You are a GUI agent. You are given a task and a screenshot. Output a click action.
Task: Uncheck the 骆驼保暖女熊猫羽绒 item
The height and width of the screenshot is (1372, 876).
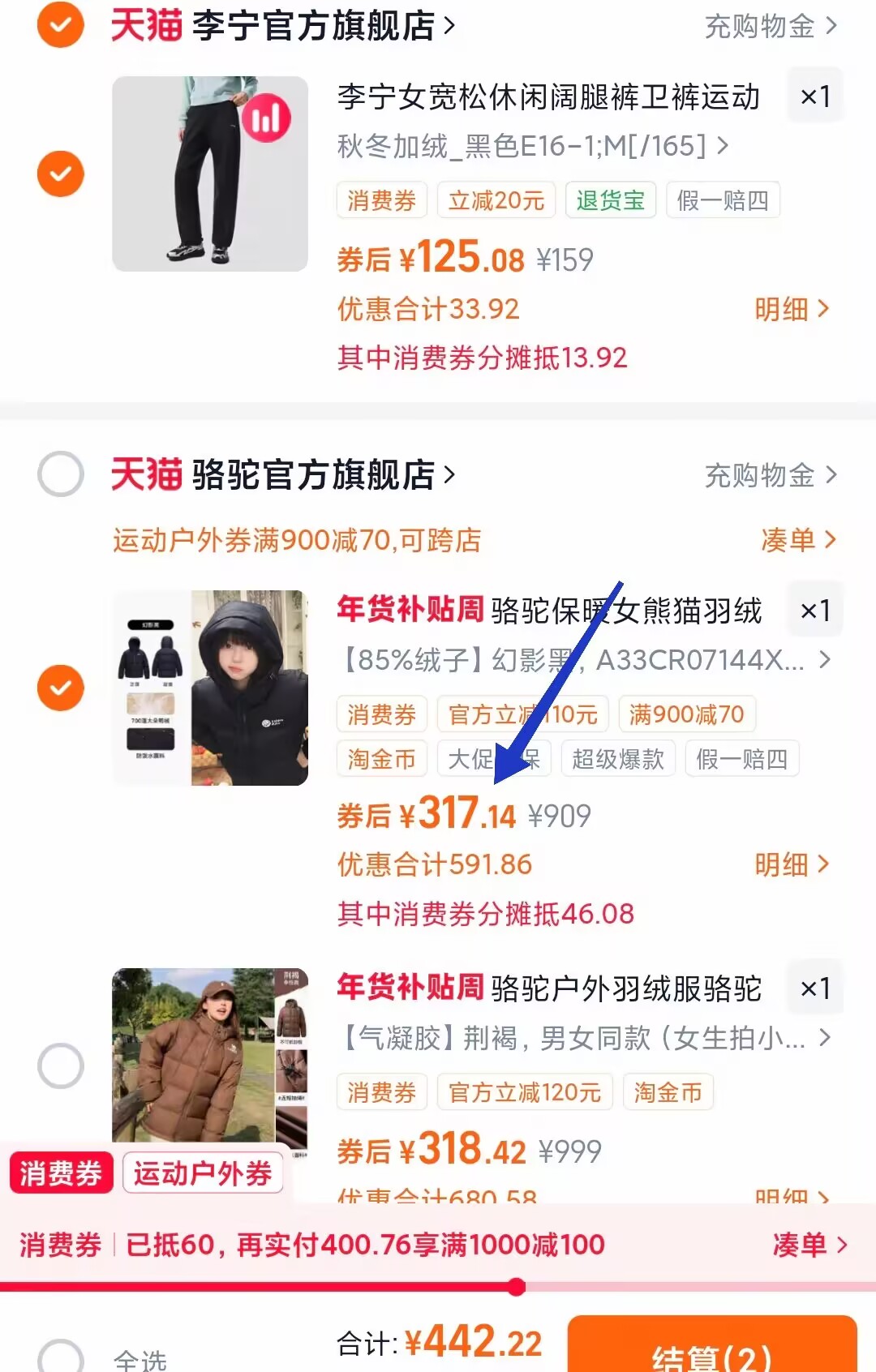61,688
